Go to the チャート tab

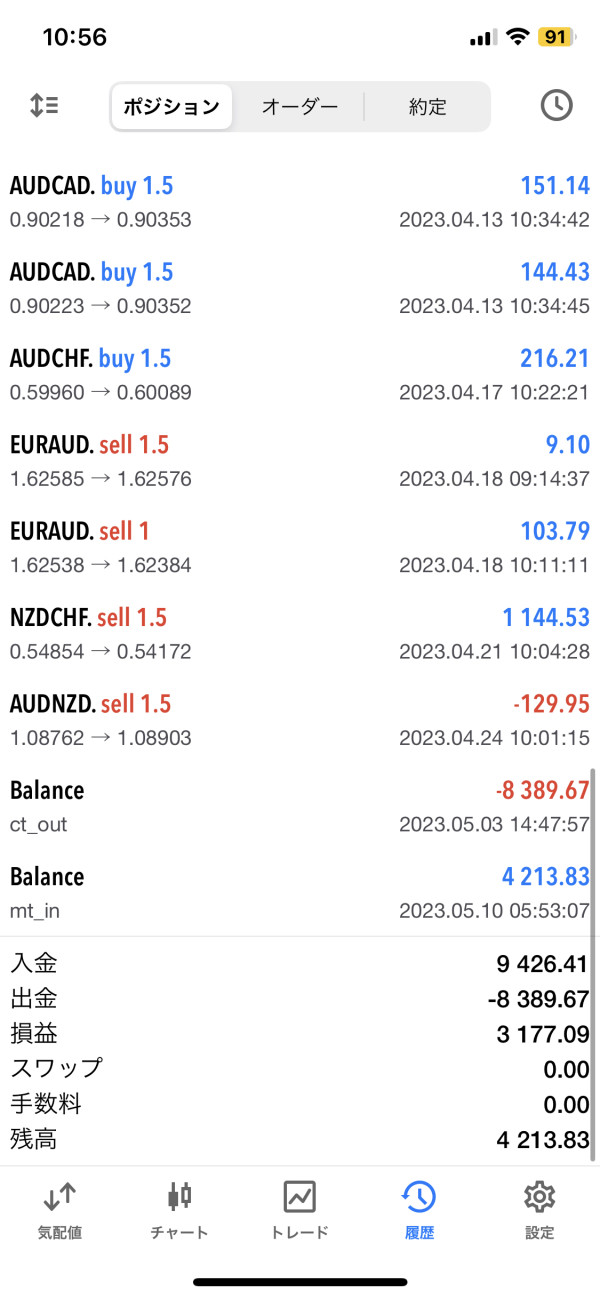point(180,1210)
